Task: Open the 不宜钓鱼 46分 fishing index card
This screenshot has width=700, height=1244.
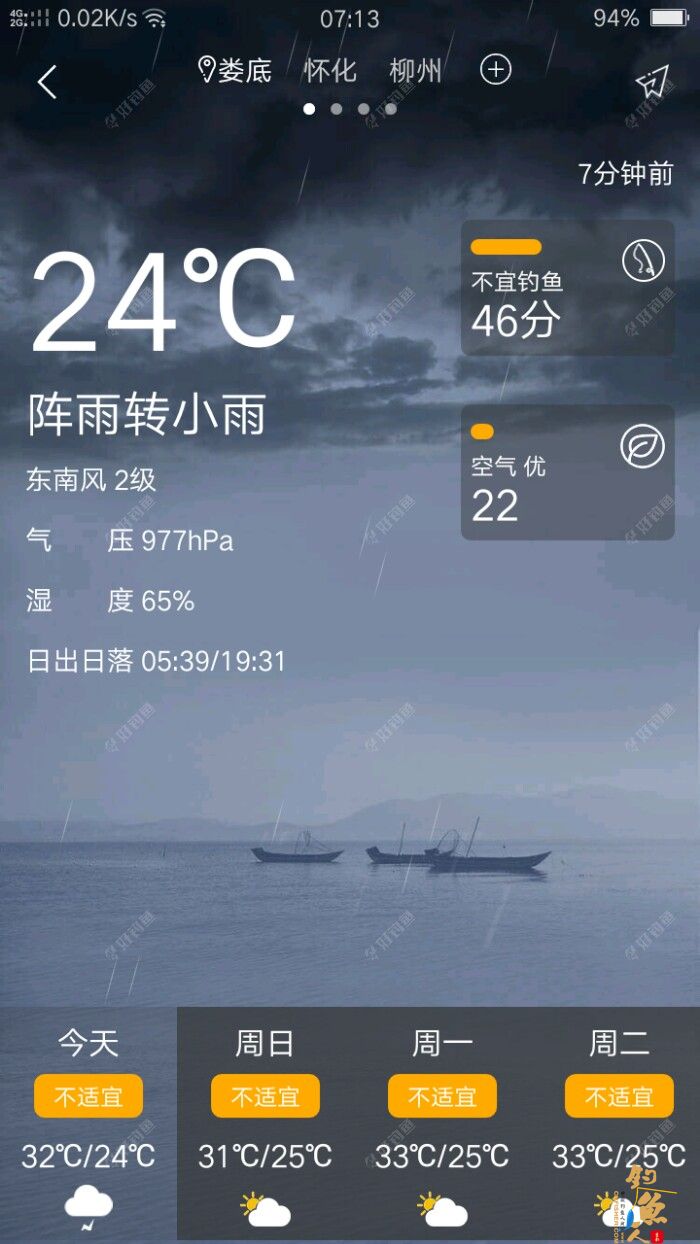Action: (567, 289)
